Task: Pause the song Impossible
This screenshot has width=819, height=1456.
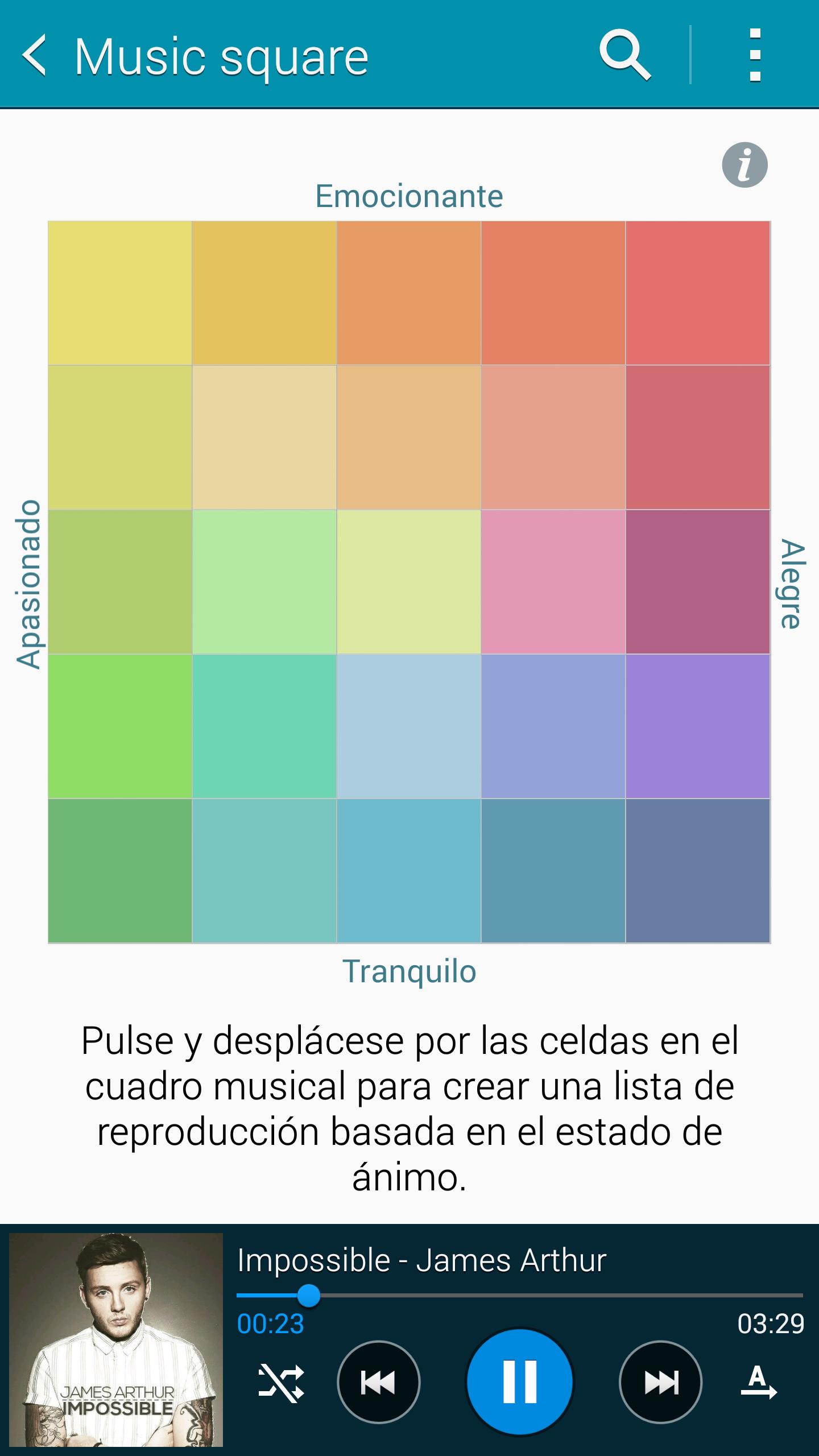Action: (x=519, y=1382)
